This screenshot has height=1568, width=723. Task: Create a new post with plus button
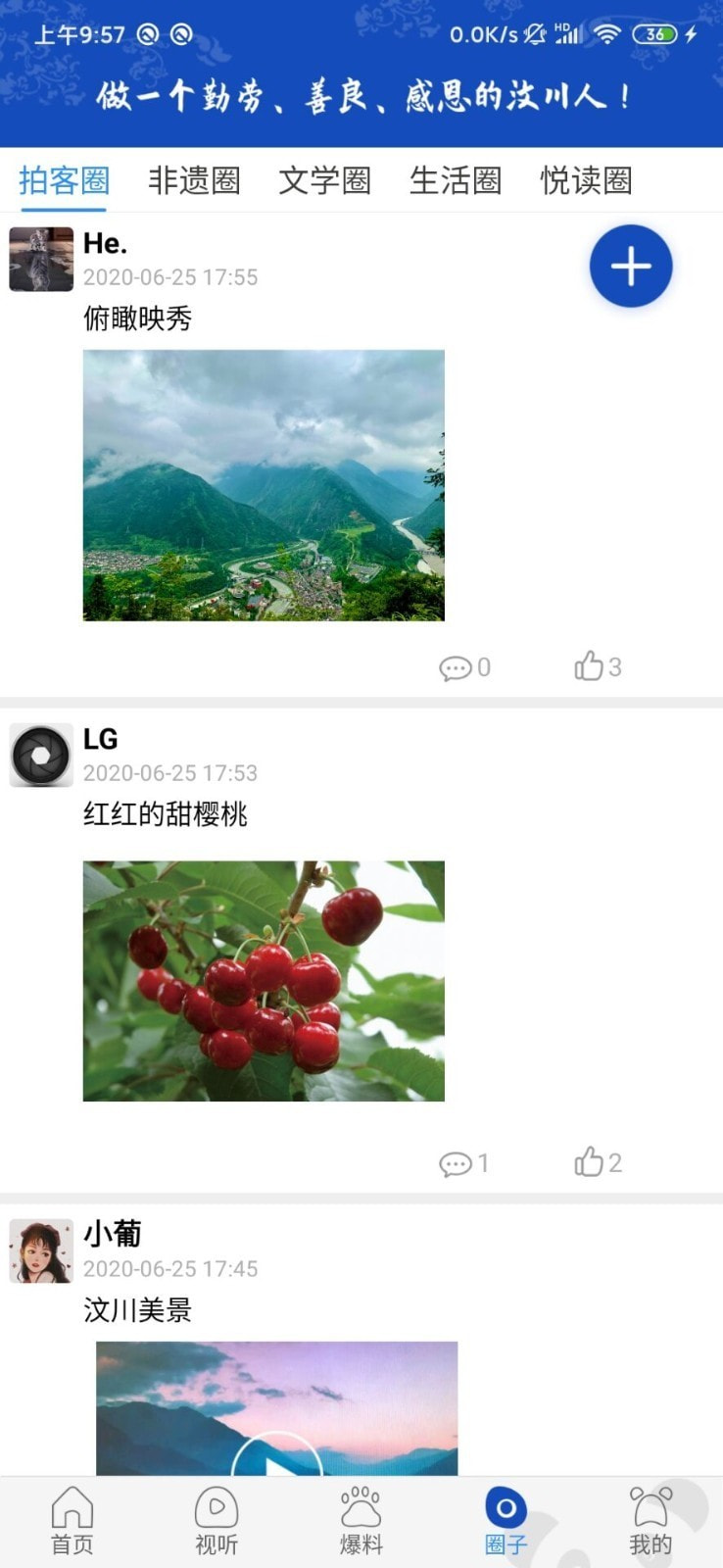tap(631, 266)
